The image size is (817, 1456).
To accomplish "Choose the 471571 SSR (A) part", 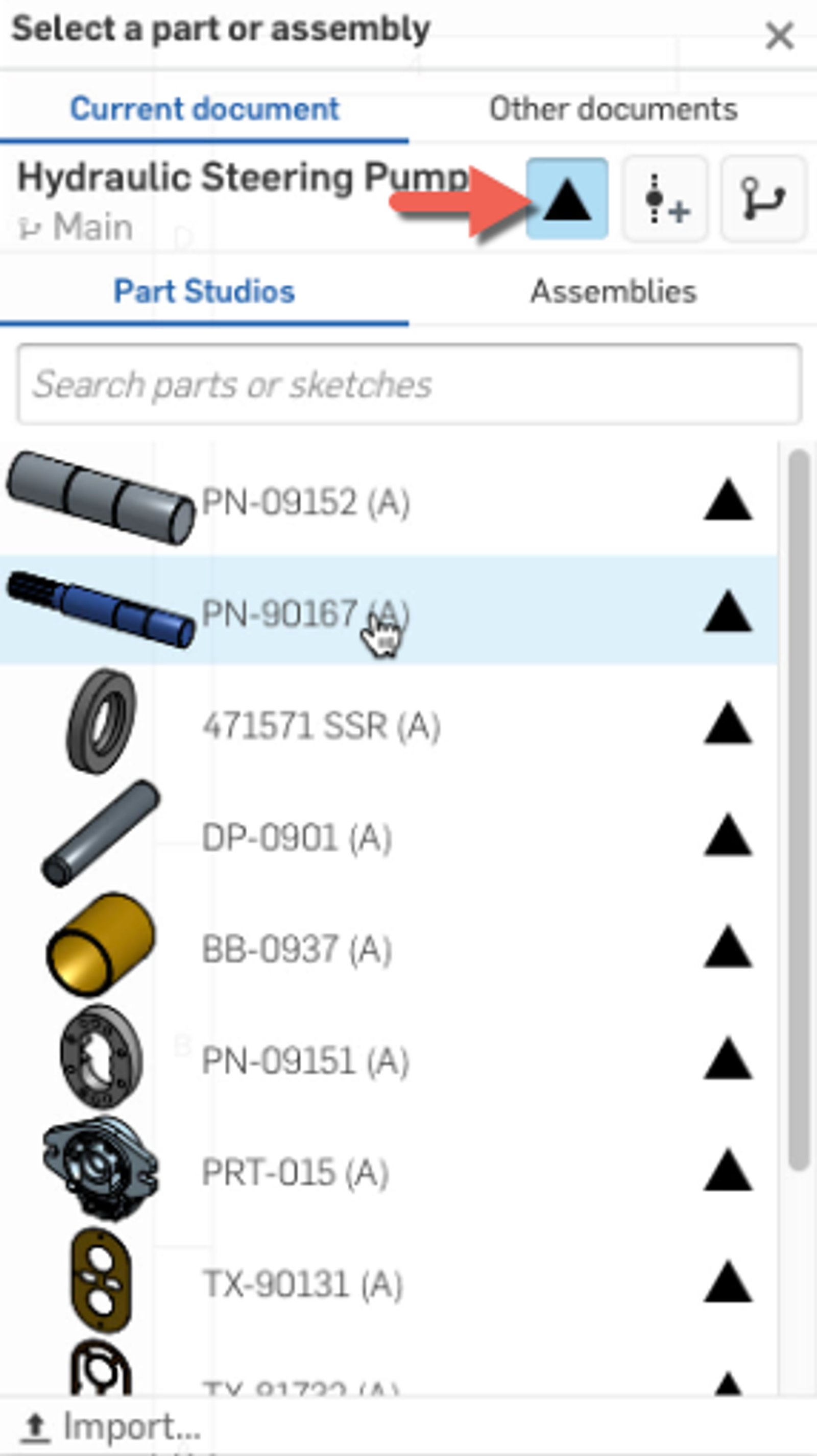I will tap(321, 725).
